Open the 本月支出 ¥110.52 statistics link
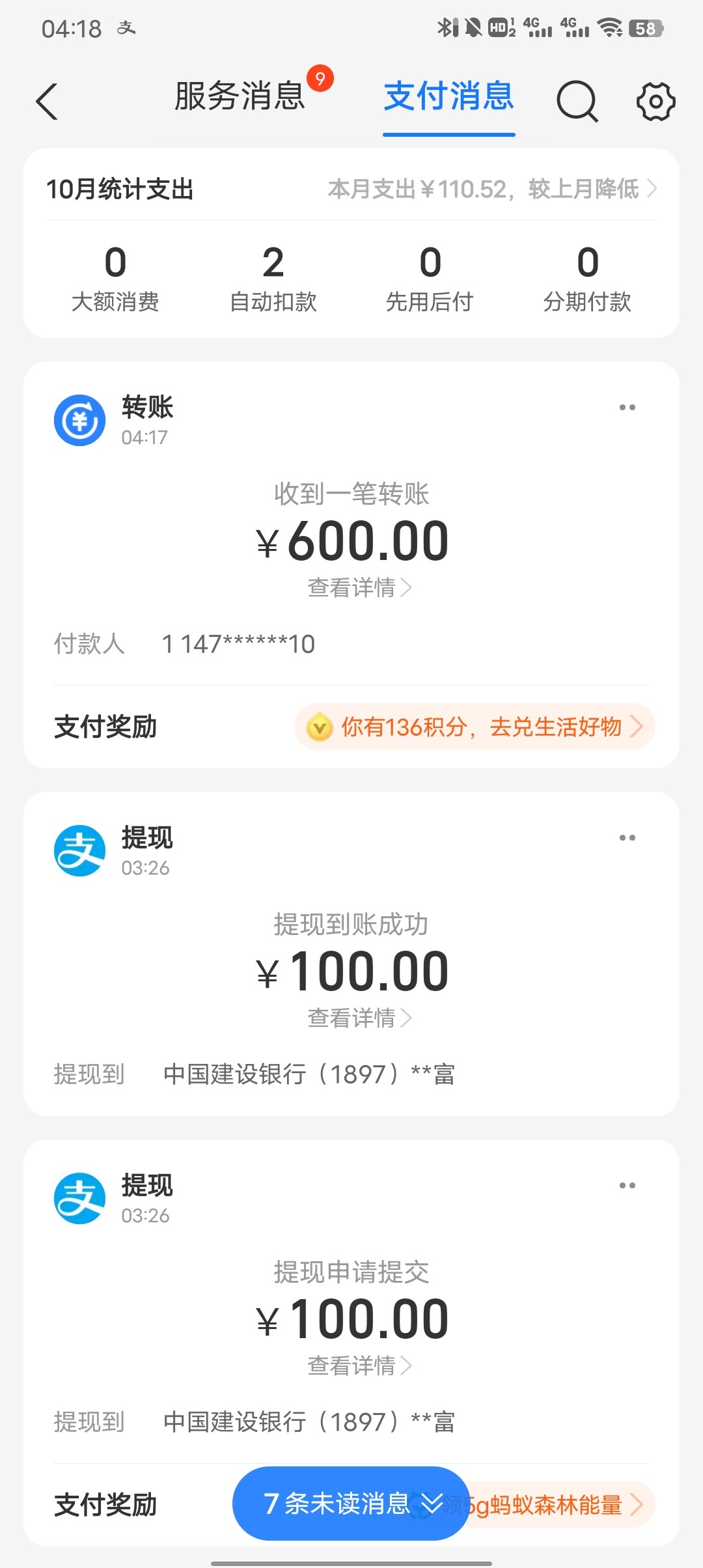This screenshot has height=1568, width=703. (491, 189)
